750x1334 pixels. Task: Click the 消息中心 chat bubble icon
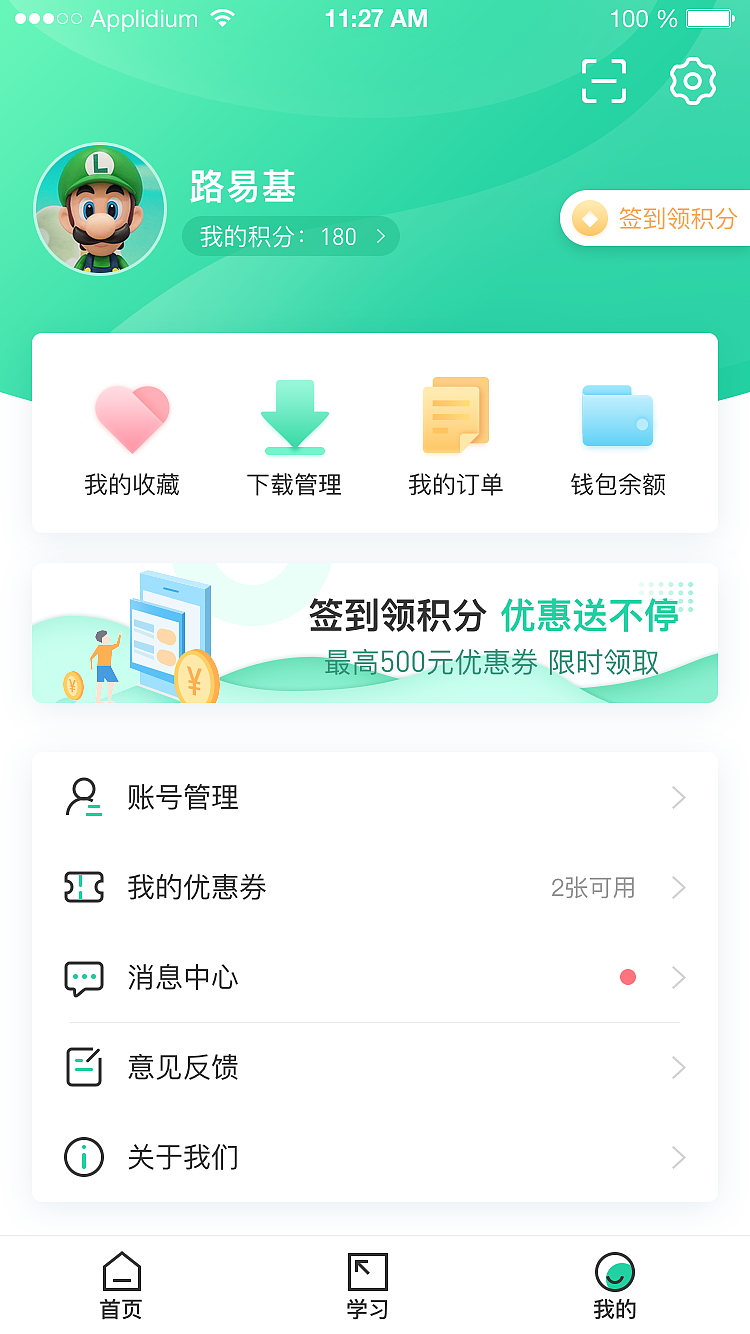(x=84, y=977)
